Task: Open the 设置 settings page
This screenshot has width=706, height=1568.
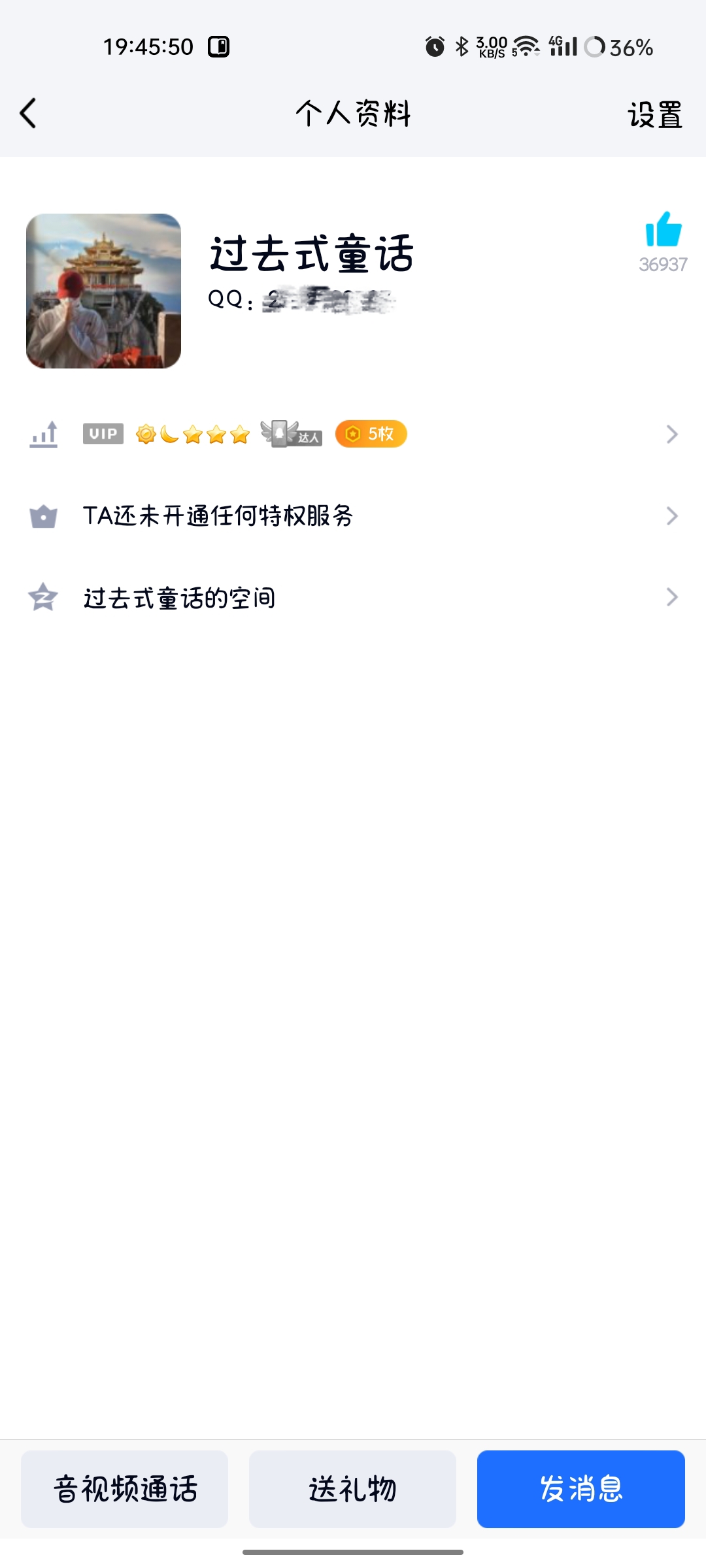Action: [655, 114]
